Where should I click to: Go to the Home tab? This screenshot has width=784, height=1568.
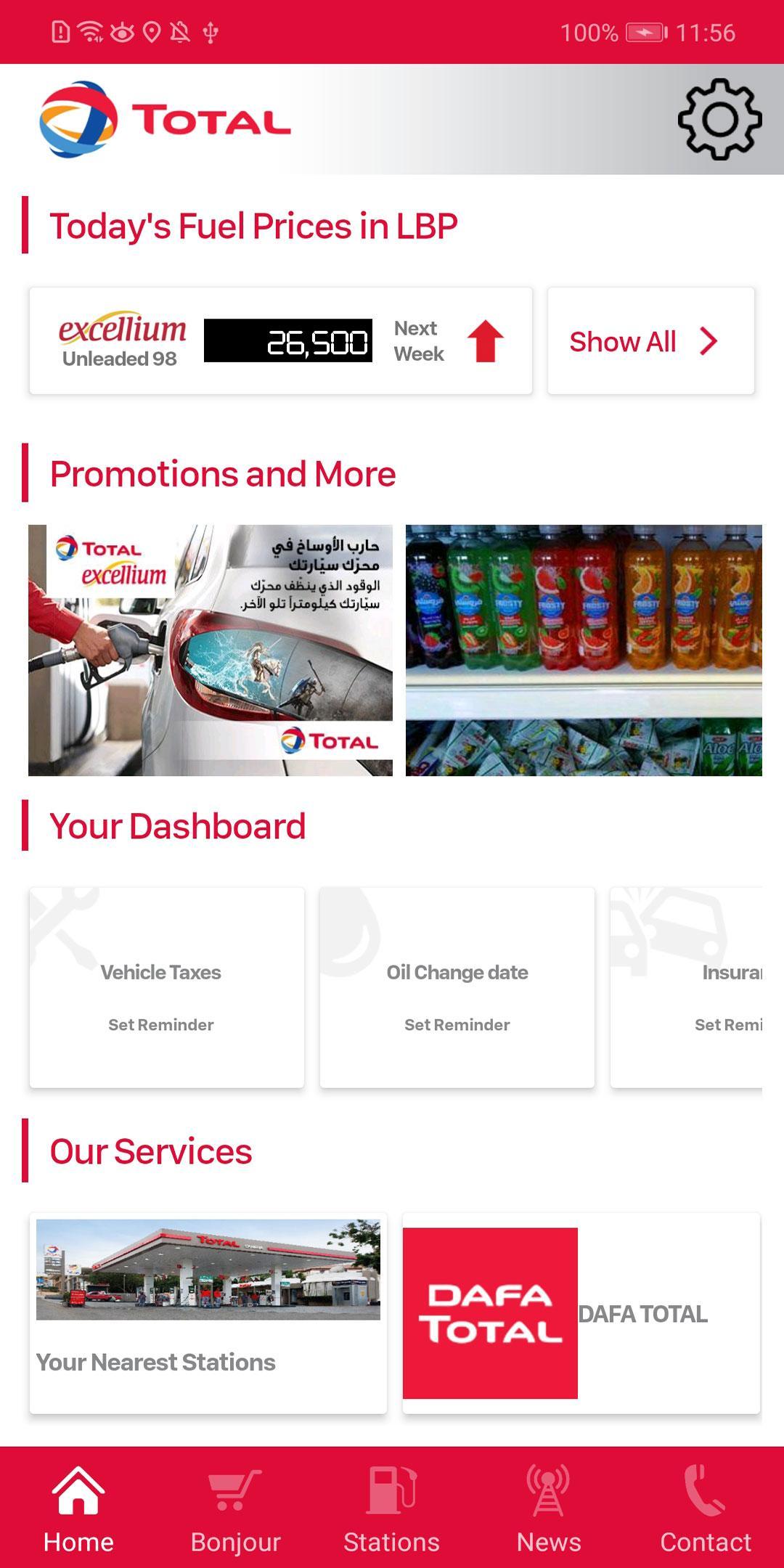pos(78,1510)
